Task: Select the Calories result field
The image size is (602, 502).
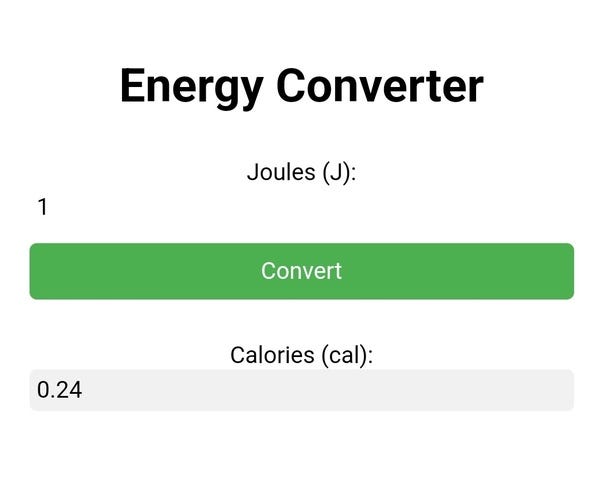Action: [301, 390]
